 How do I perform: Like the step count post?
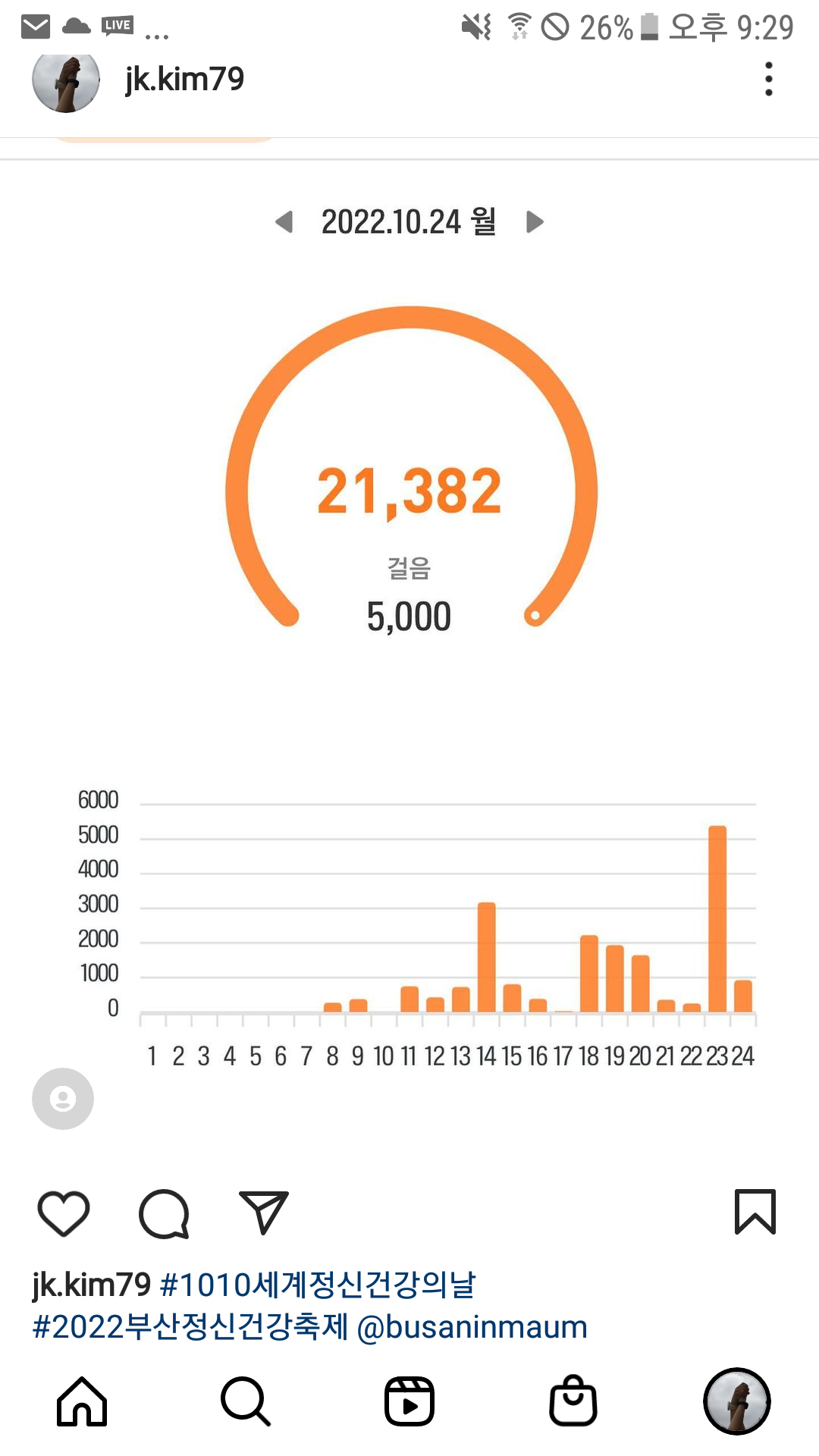(x=64, y=1213)
